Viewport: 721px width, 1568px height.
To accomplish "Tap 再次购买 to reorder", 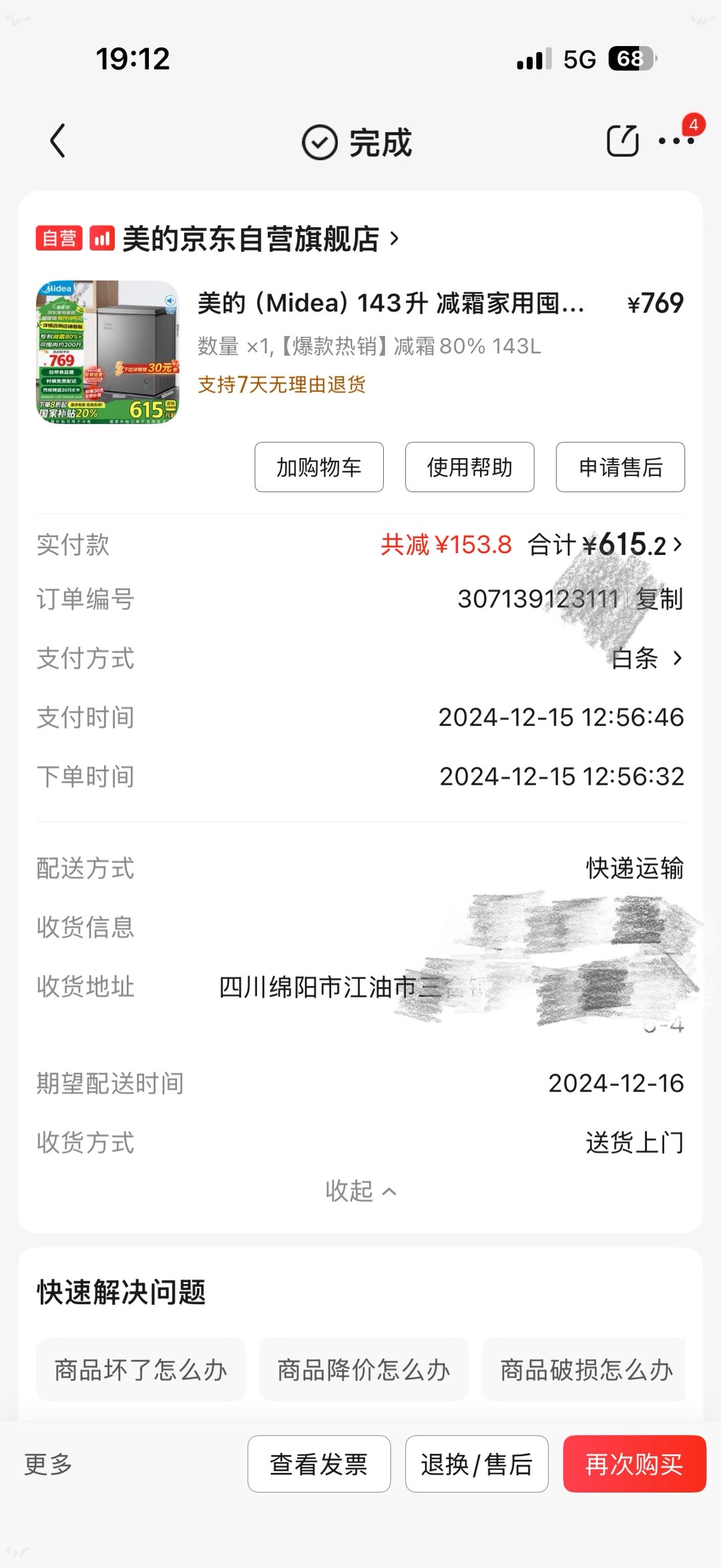I will pyautogui.click(x=634, y=1464).
